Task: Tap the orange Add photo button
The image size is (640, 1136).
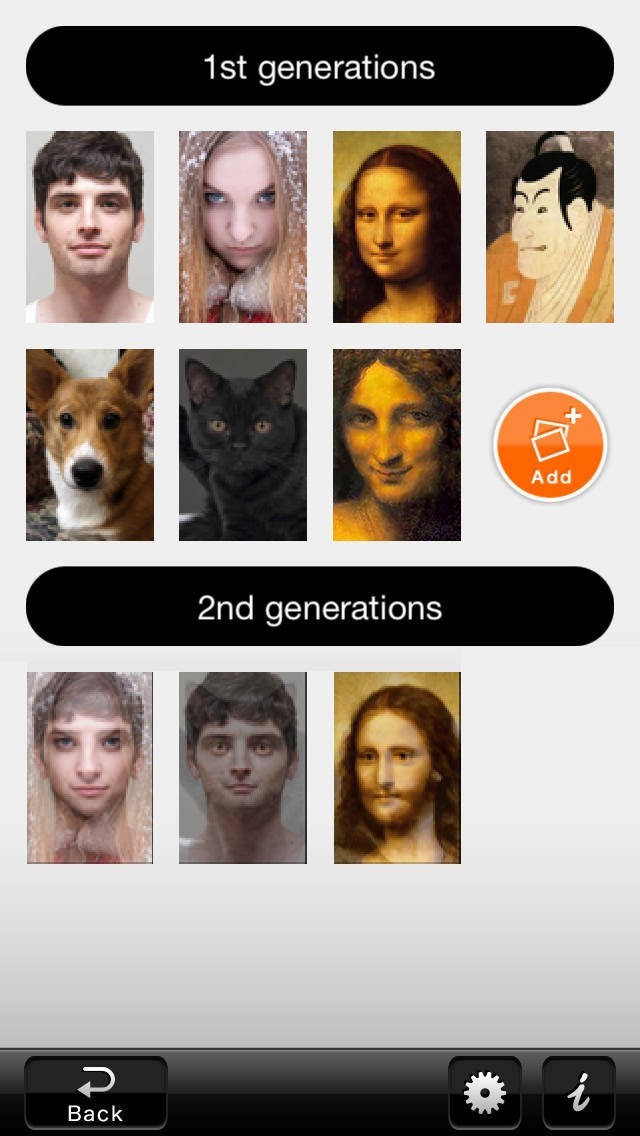Action: point(550,445)
